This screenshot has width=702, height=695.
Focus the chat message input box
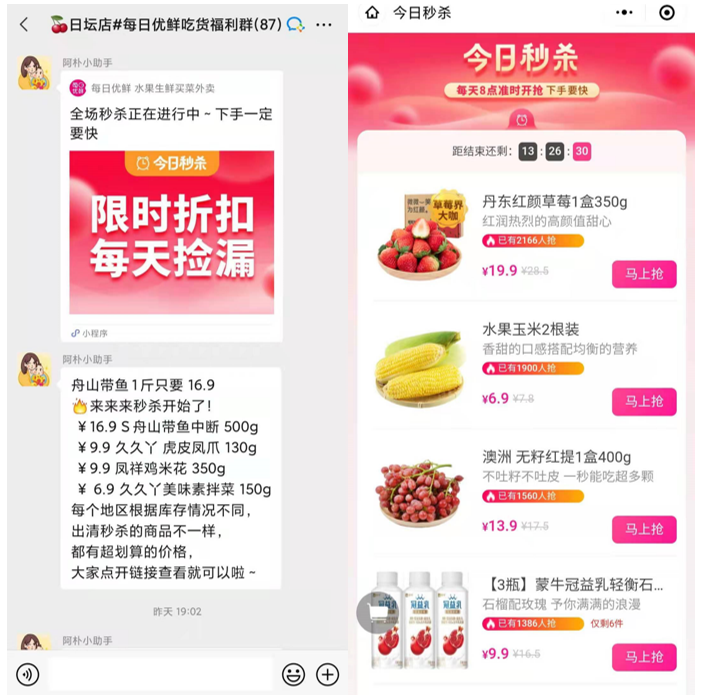[x=160, y=674]
